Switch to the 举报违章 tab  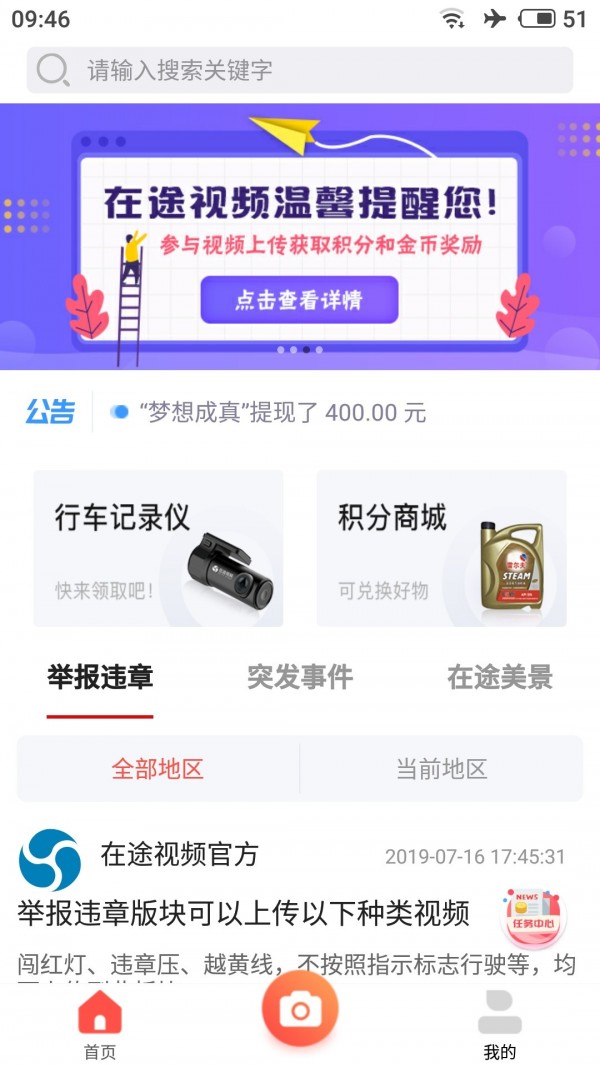click(100, 678)
